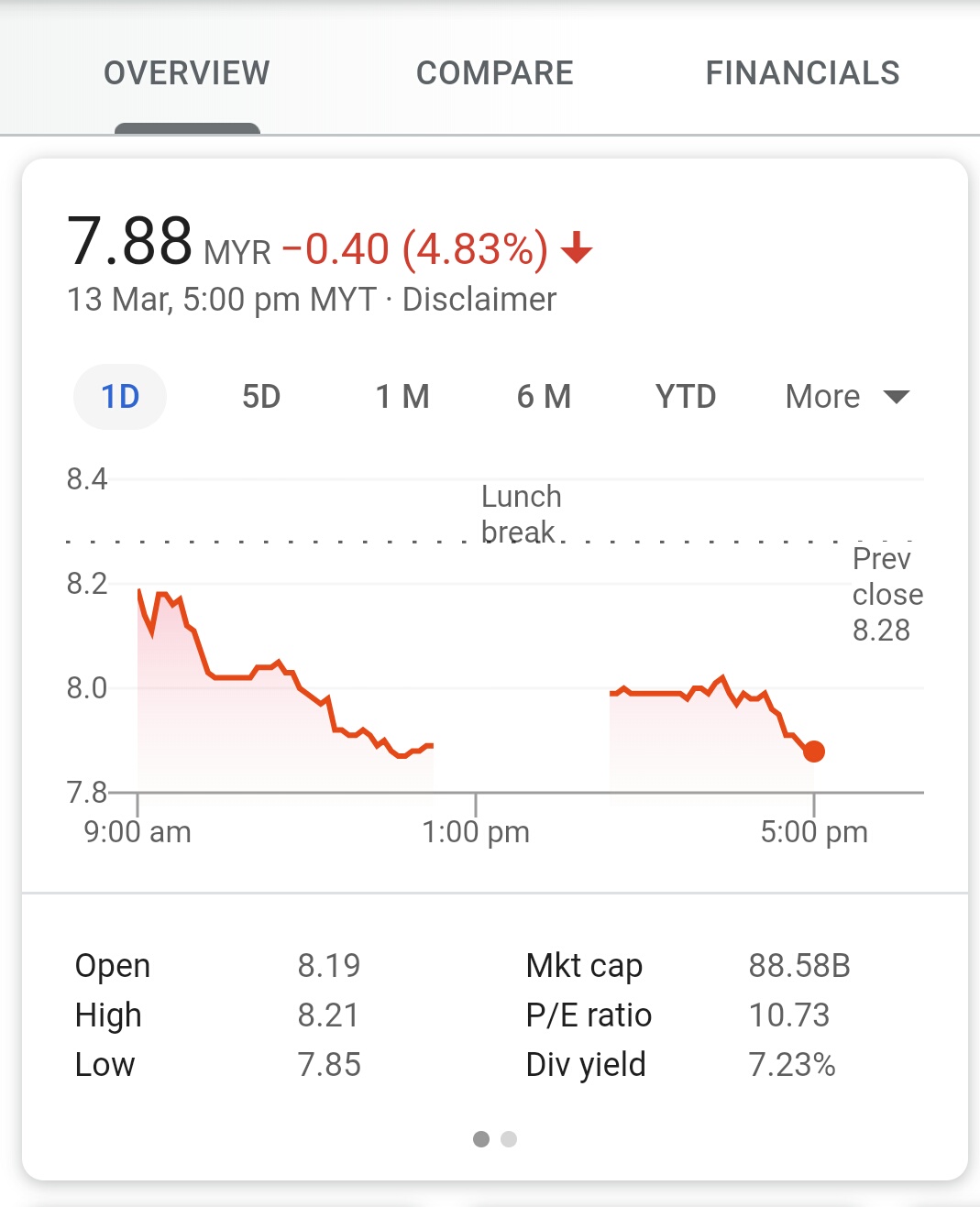Choose the 1D chart range
Screen dimensions: 980x1207
pos(120,397)
